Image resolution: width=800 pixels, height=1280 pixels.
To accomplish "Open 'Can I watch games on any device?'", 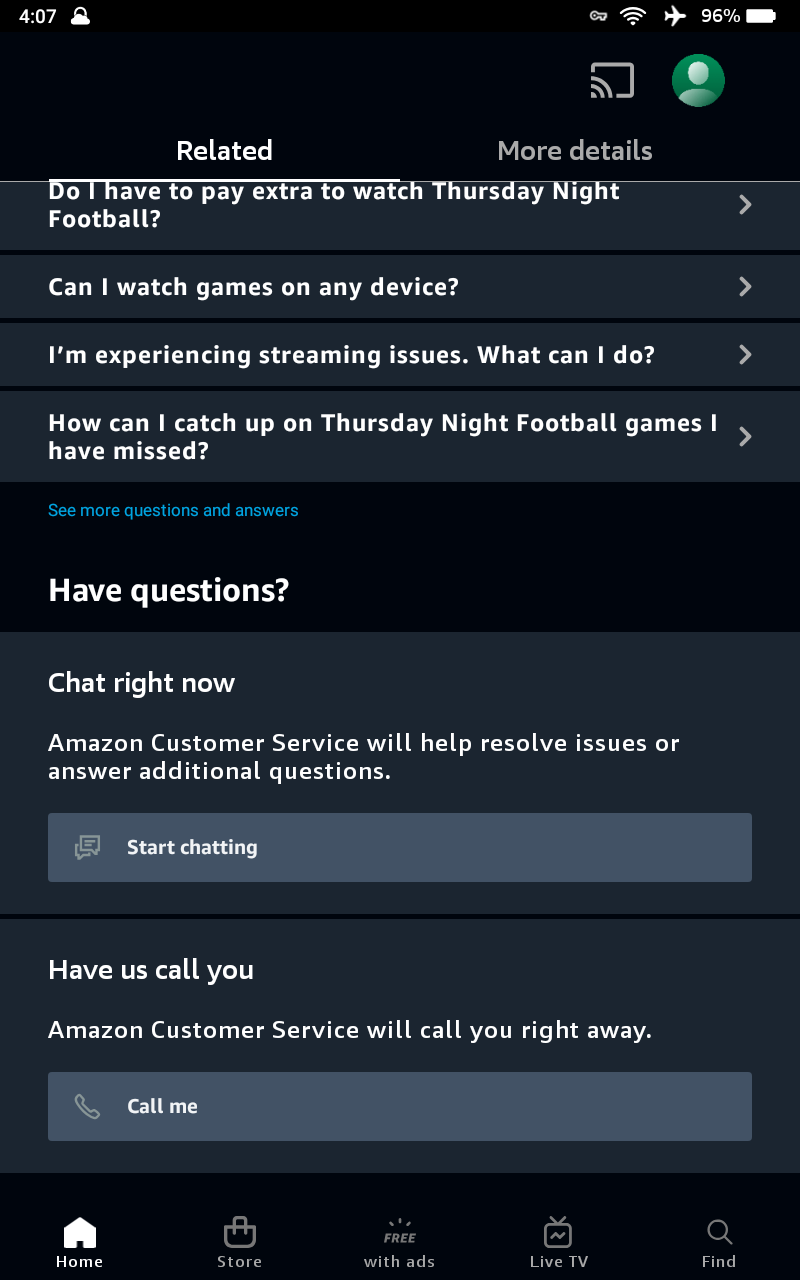I will (400, 287).
